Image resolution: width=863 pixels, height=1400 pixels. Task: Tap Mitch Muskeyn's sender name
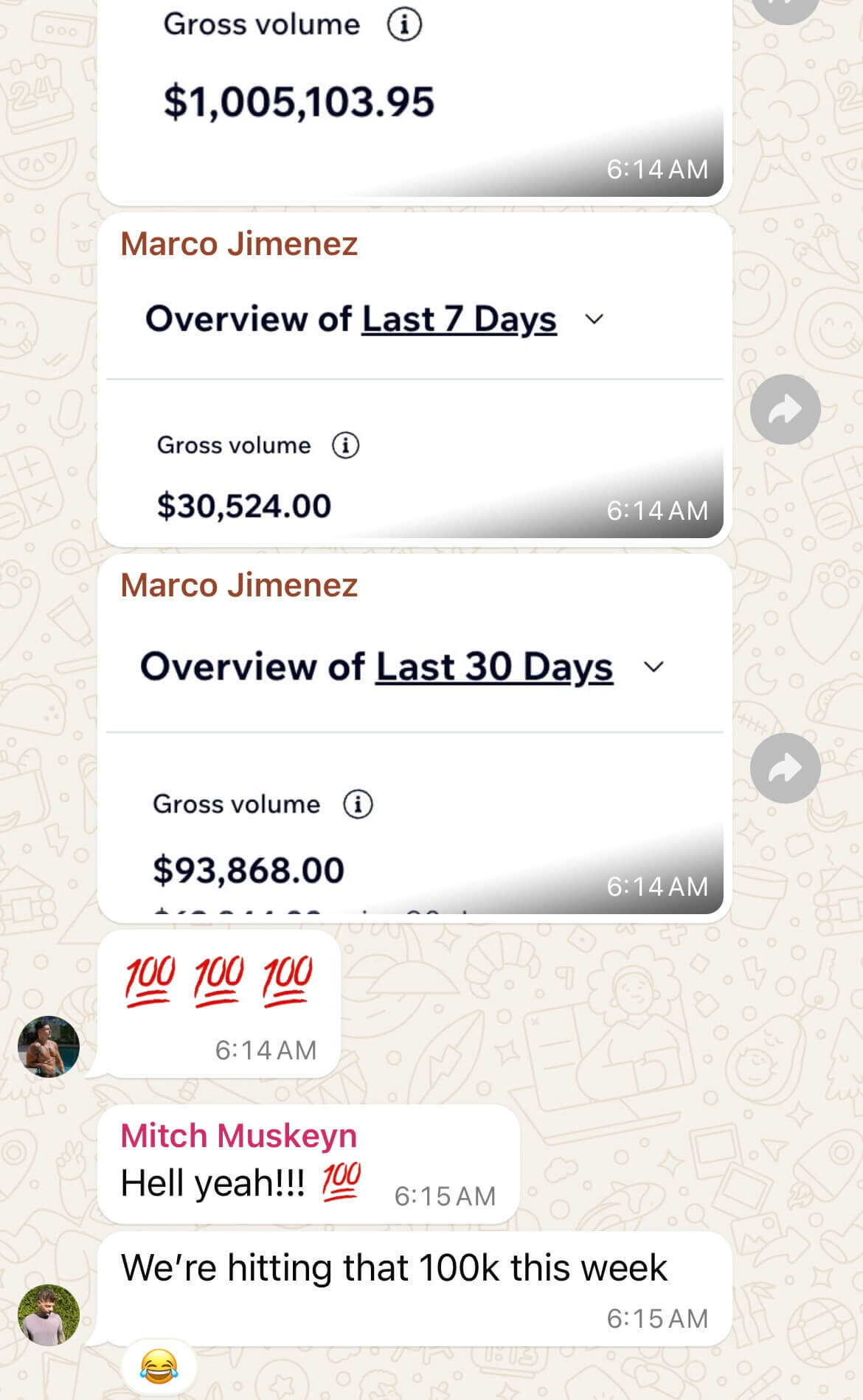238,1135
